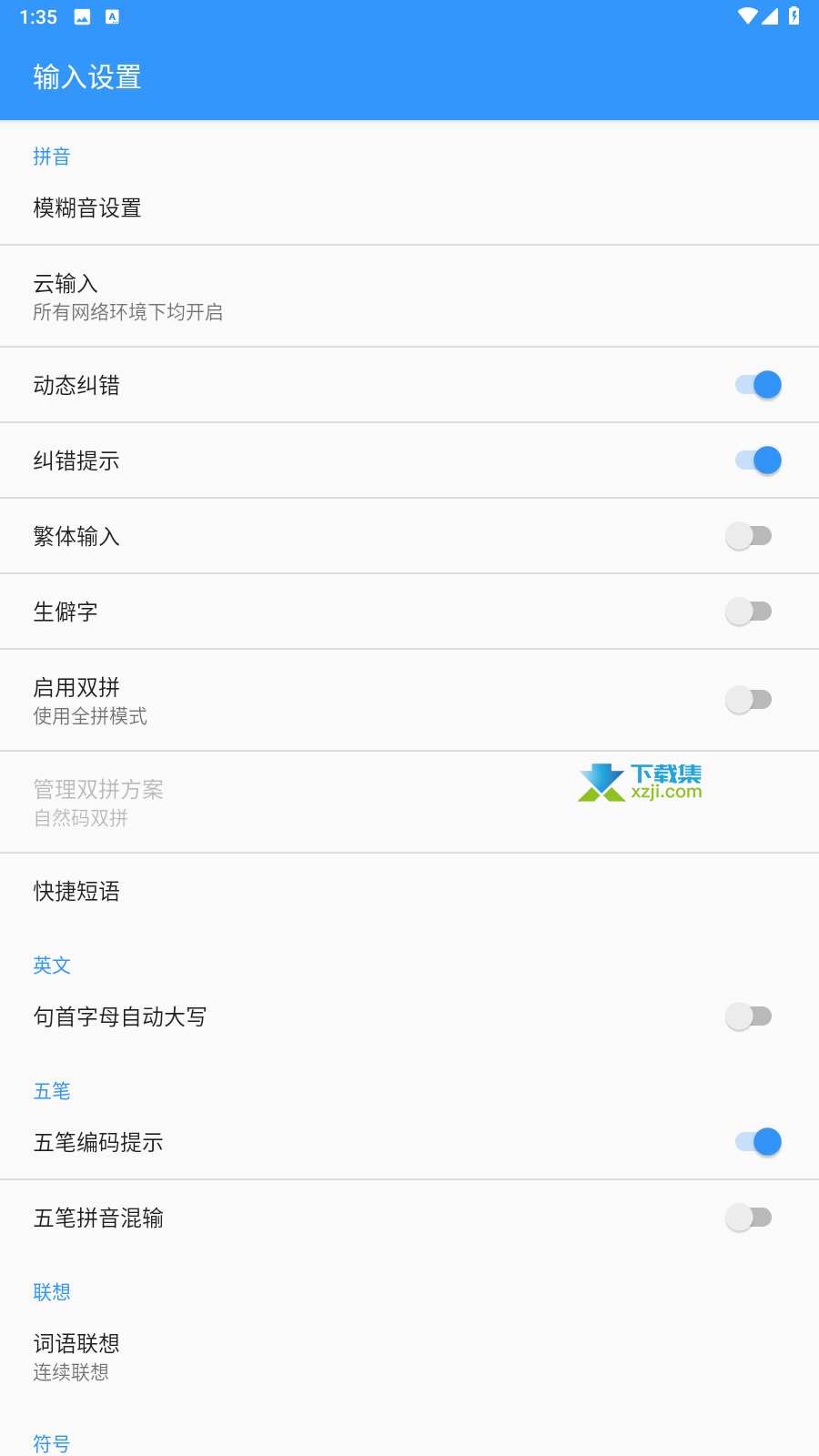Viewport: 819px width, 1456px height.
Task: Enable 五笔拼音混输
Action: (749, 1218)
